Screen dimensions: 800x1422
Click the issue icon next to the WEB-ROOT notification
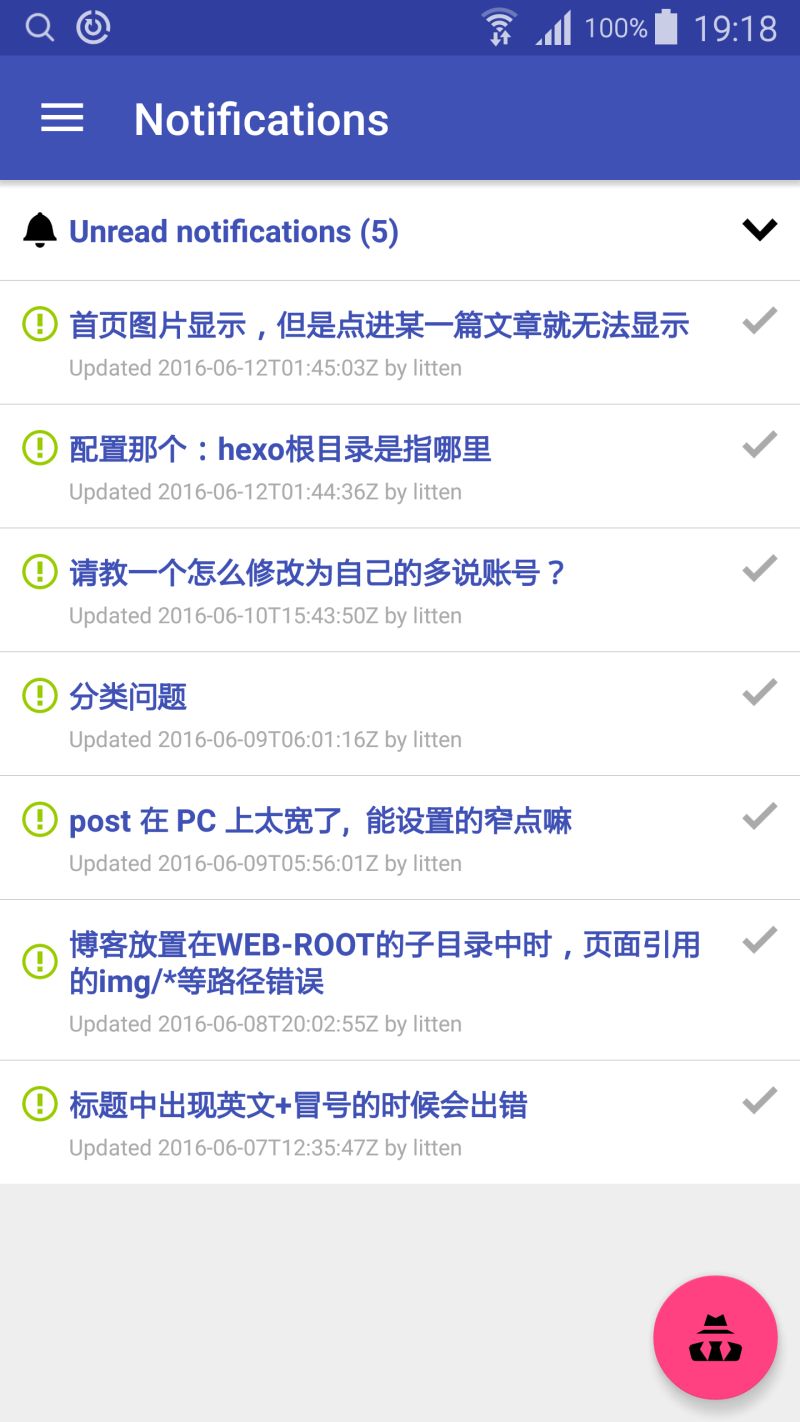coord(39,962)
